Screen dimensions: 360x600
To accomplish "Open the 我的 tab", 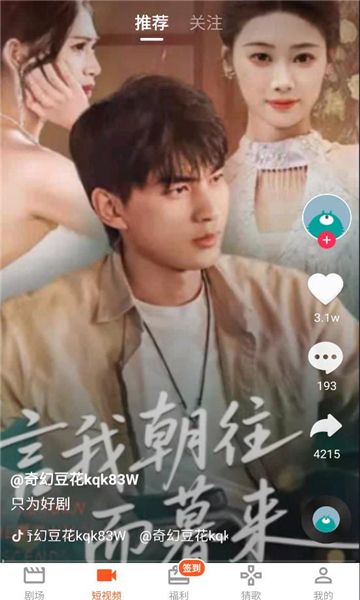I will click(323, 583).
